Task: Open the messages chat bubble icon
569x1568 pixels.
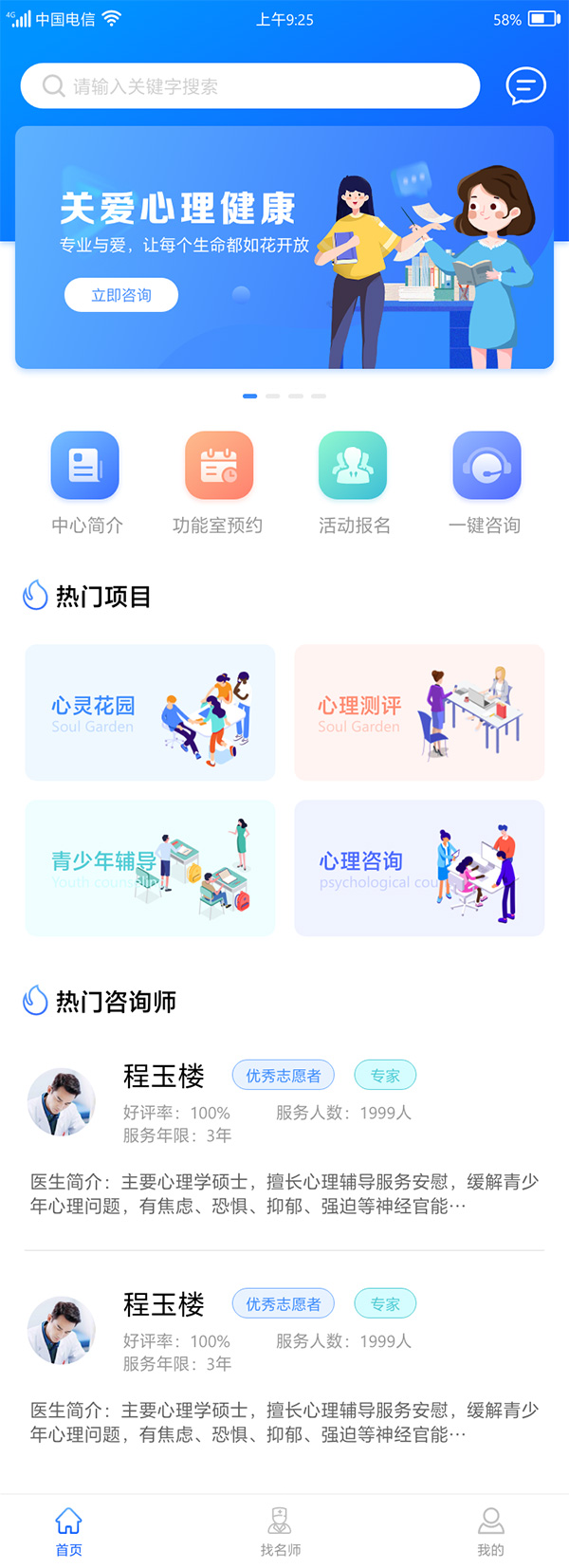Action: [x=525, y=86]
